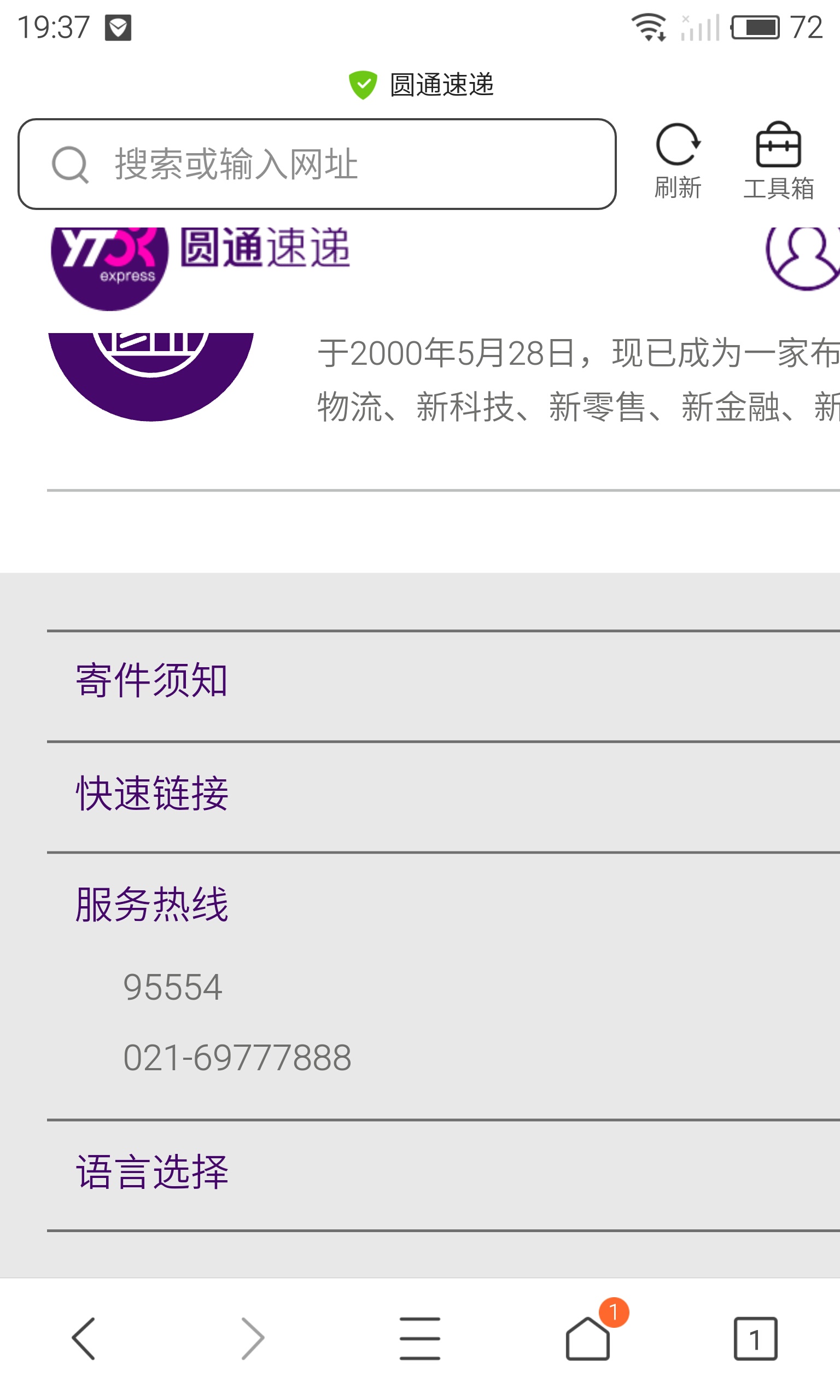Refresh the page with 刷新
The image size is (840, 1400).
click(x=678, y=160)
